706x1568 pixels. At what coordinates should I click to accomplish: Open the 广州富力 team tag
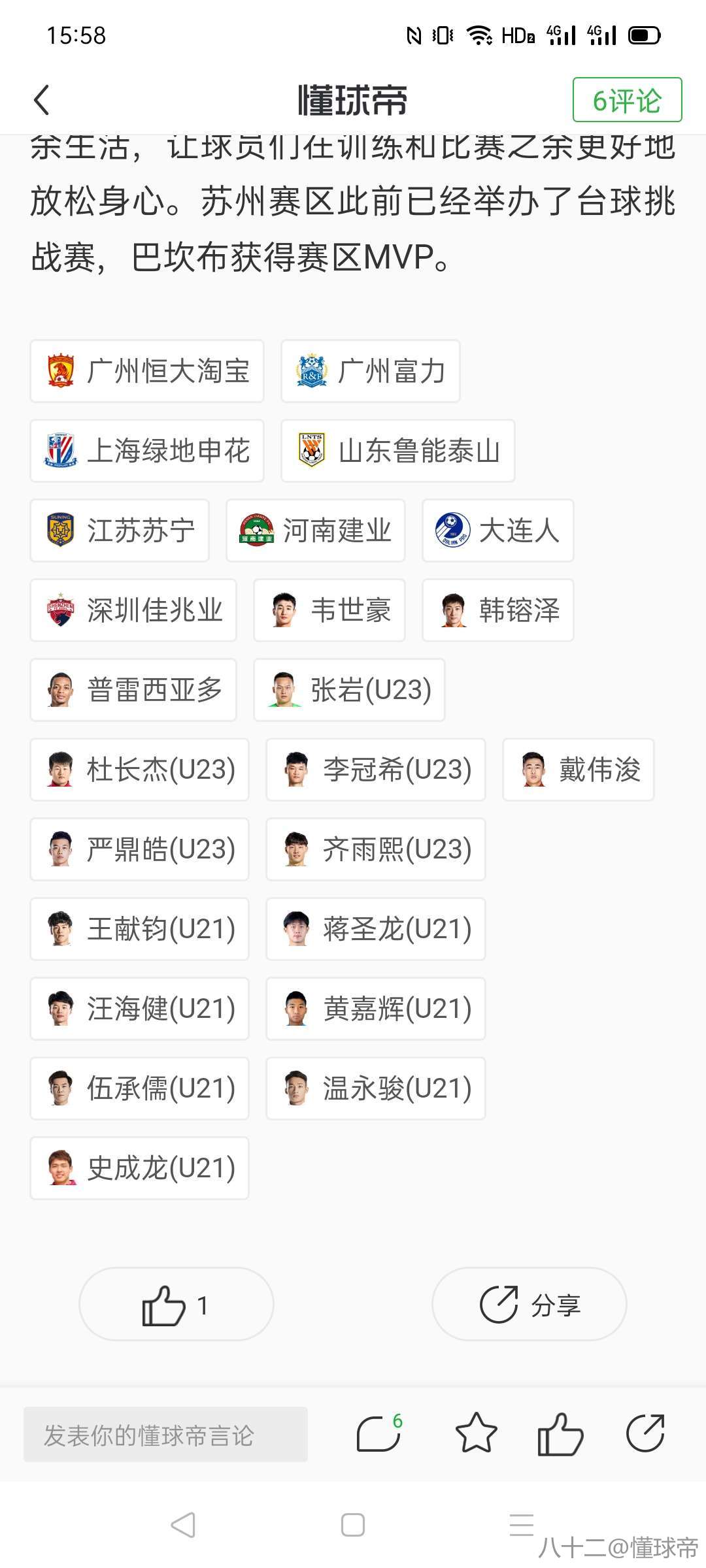tap(371, 371)
